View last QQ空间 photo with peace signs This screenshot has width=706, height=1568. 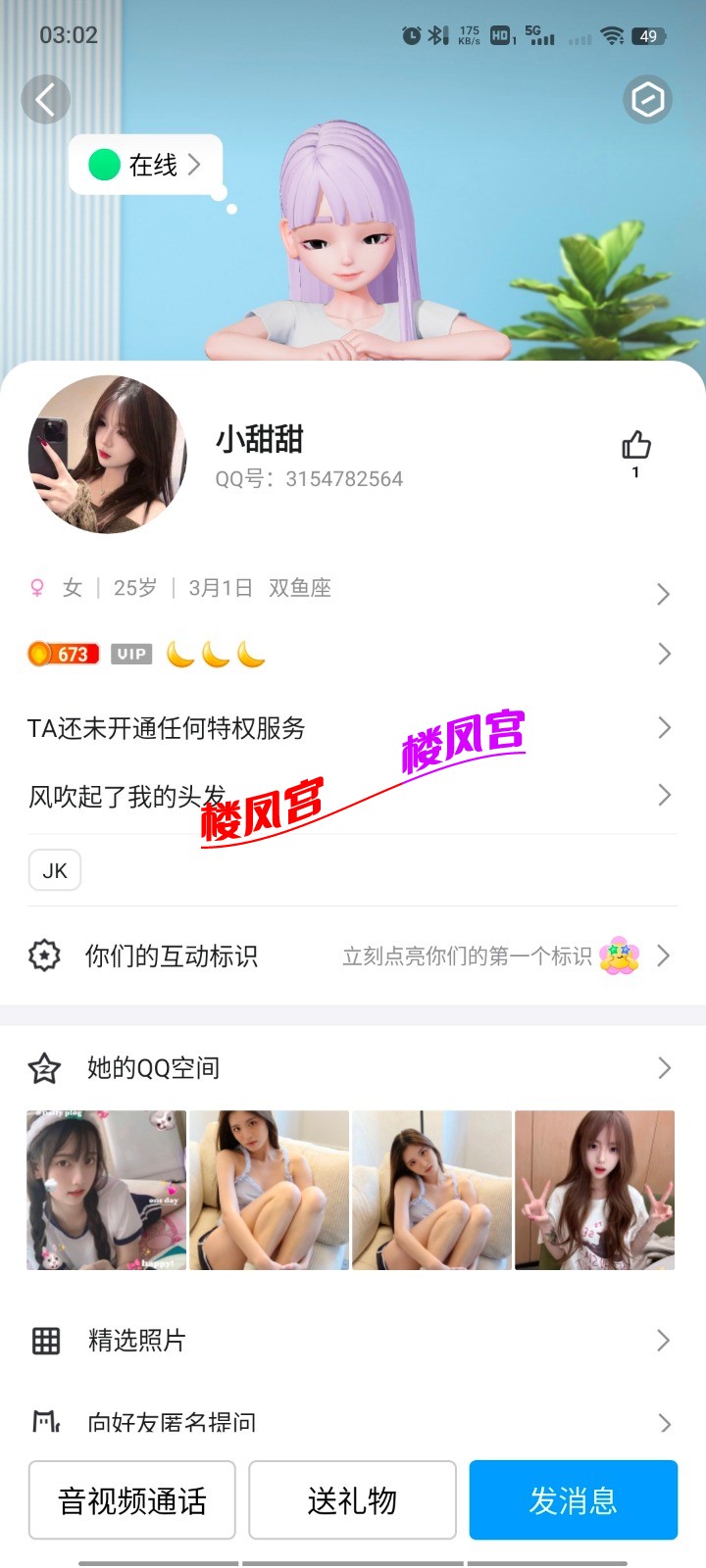[594, 1190]
